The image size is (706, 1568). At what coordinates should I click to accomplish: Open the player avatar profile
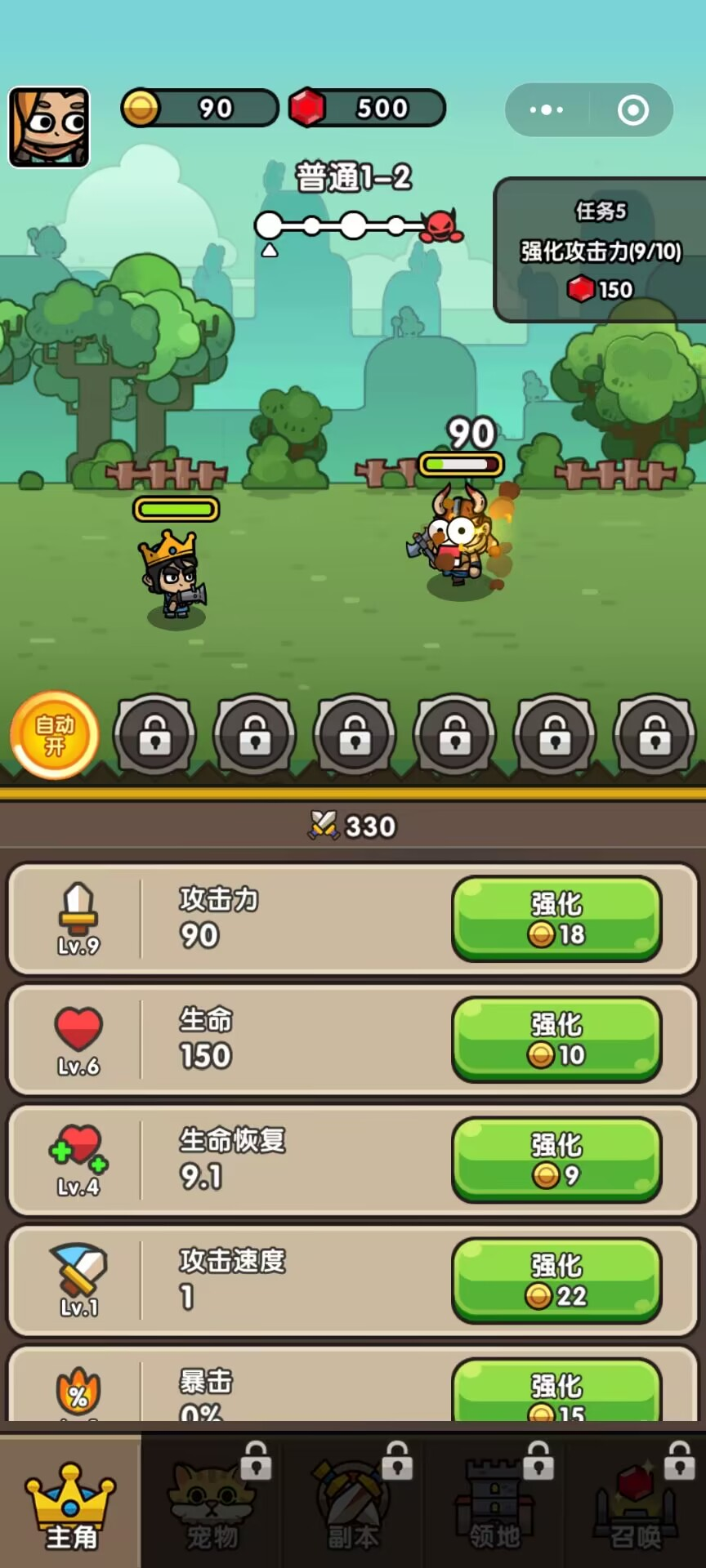click(49, 127)
